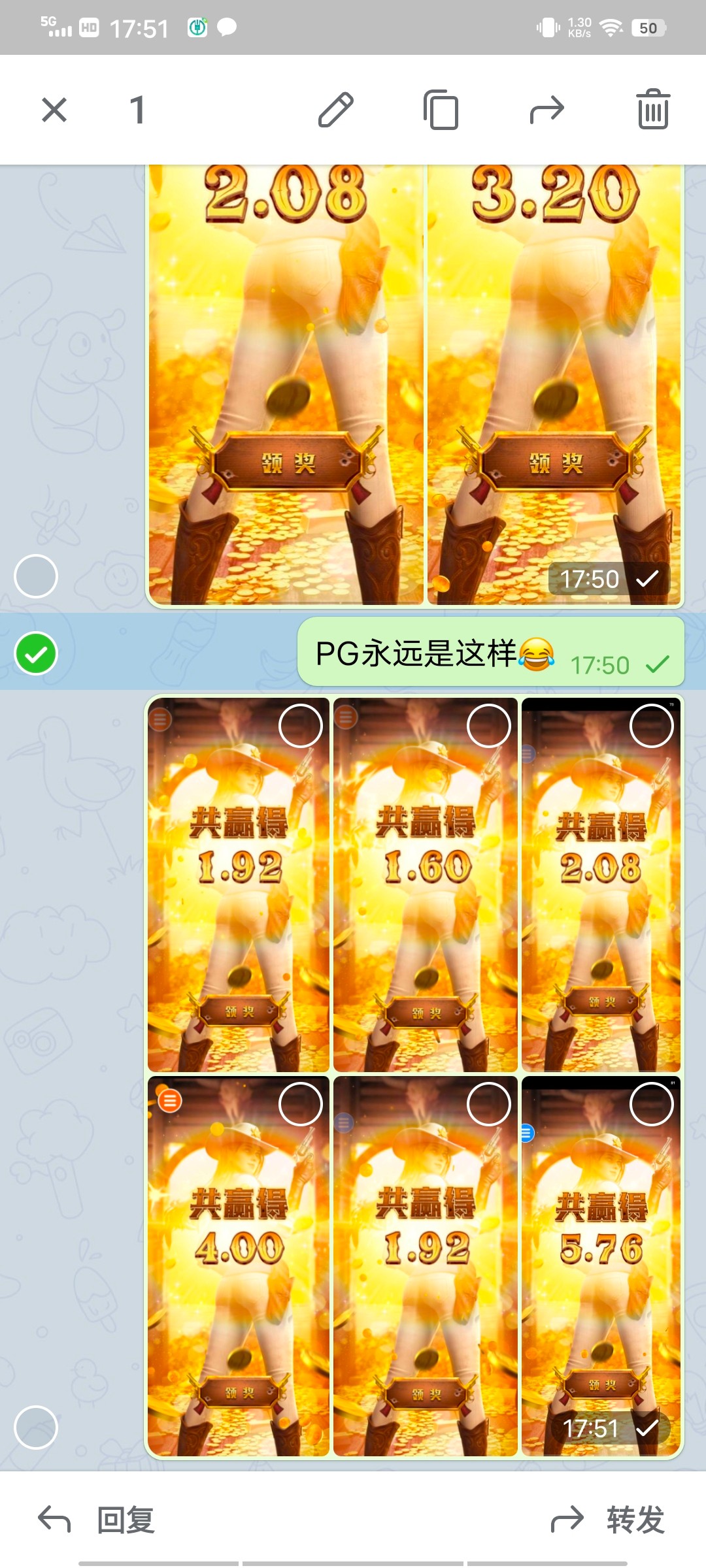Viewport: 706px width, 1568px height.
Task: Select the 1.60 image in the album
Action: [x=488, y=726]
